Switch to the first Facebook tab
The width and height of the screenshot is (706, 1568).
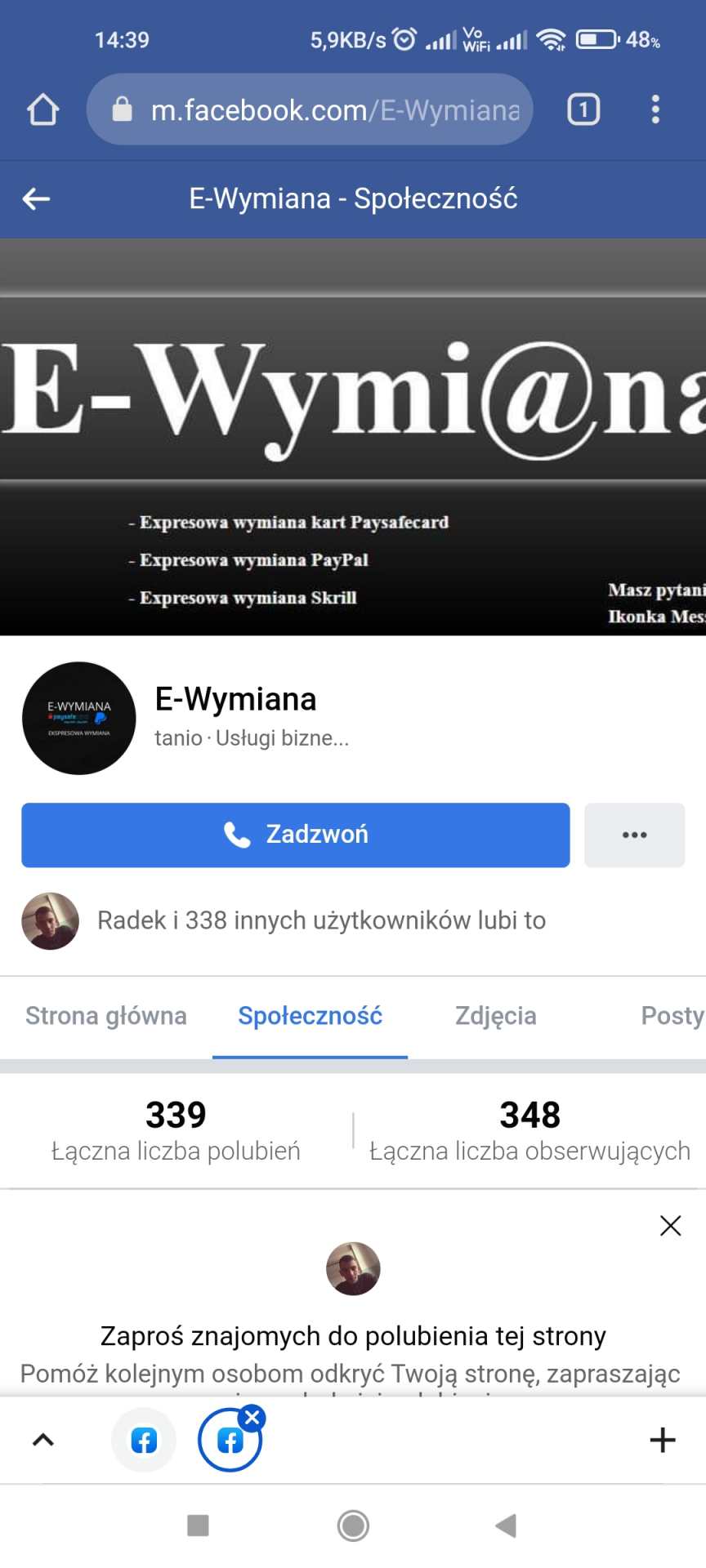pyautogui.click(x=144, y=1441)
